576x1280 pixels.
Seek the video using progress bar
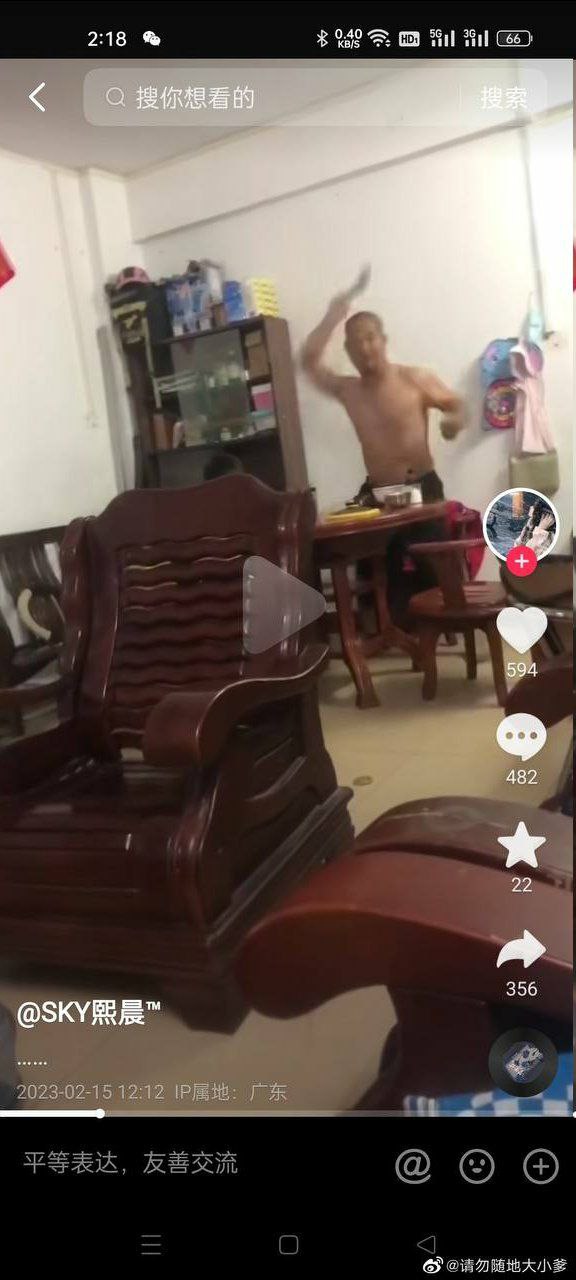[x=288, y=1113]
